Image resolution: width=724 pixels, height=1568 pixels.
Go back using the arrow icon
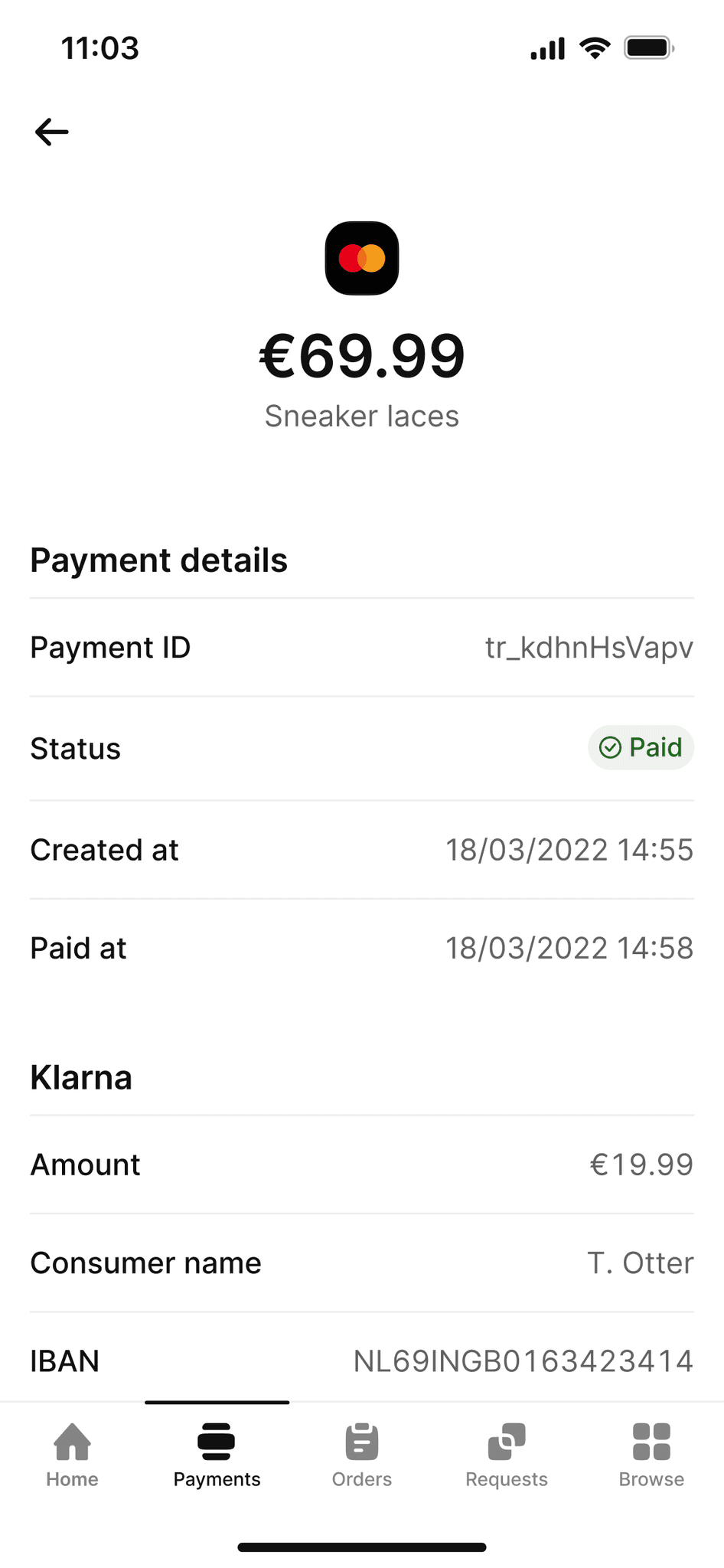point(52,132)
